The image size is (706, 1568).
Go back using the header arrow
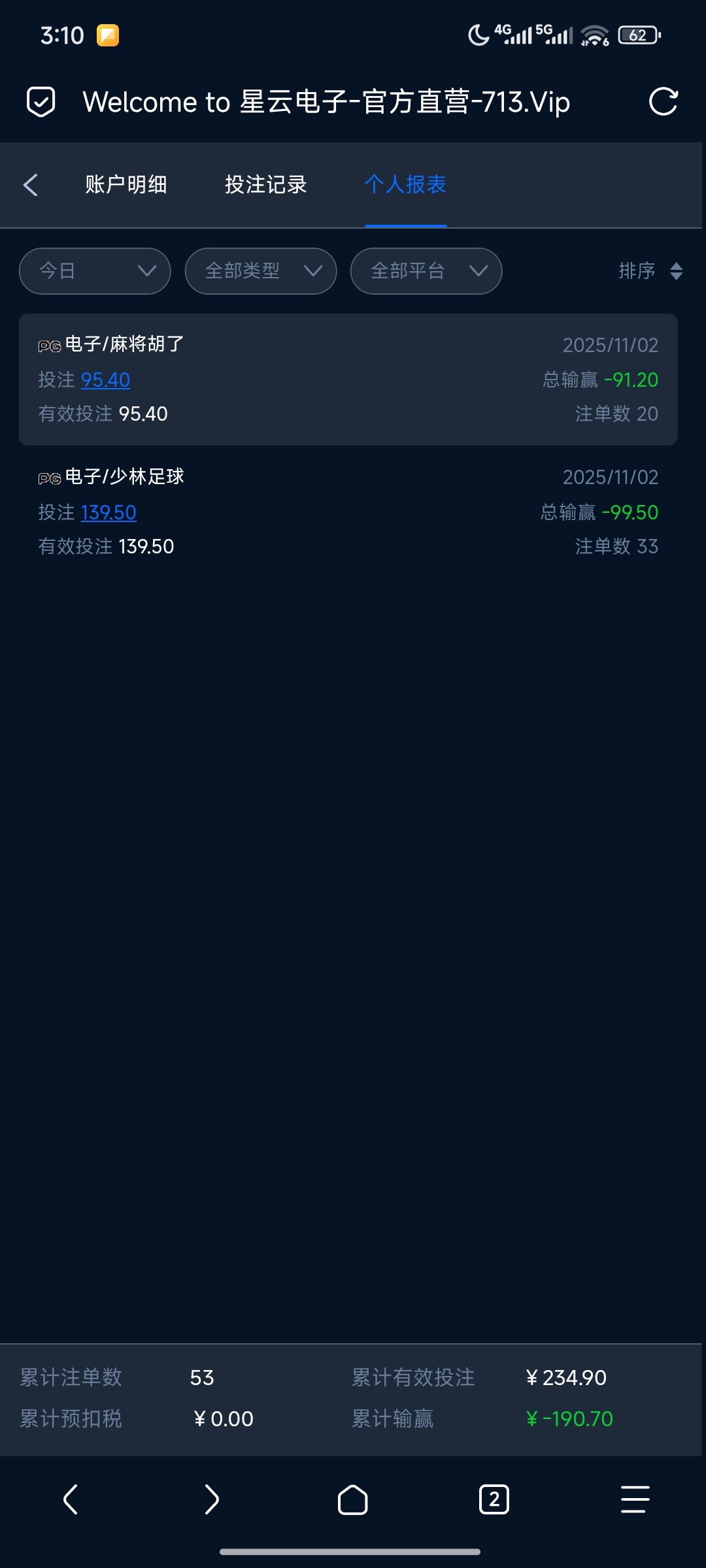click(31, 185)
